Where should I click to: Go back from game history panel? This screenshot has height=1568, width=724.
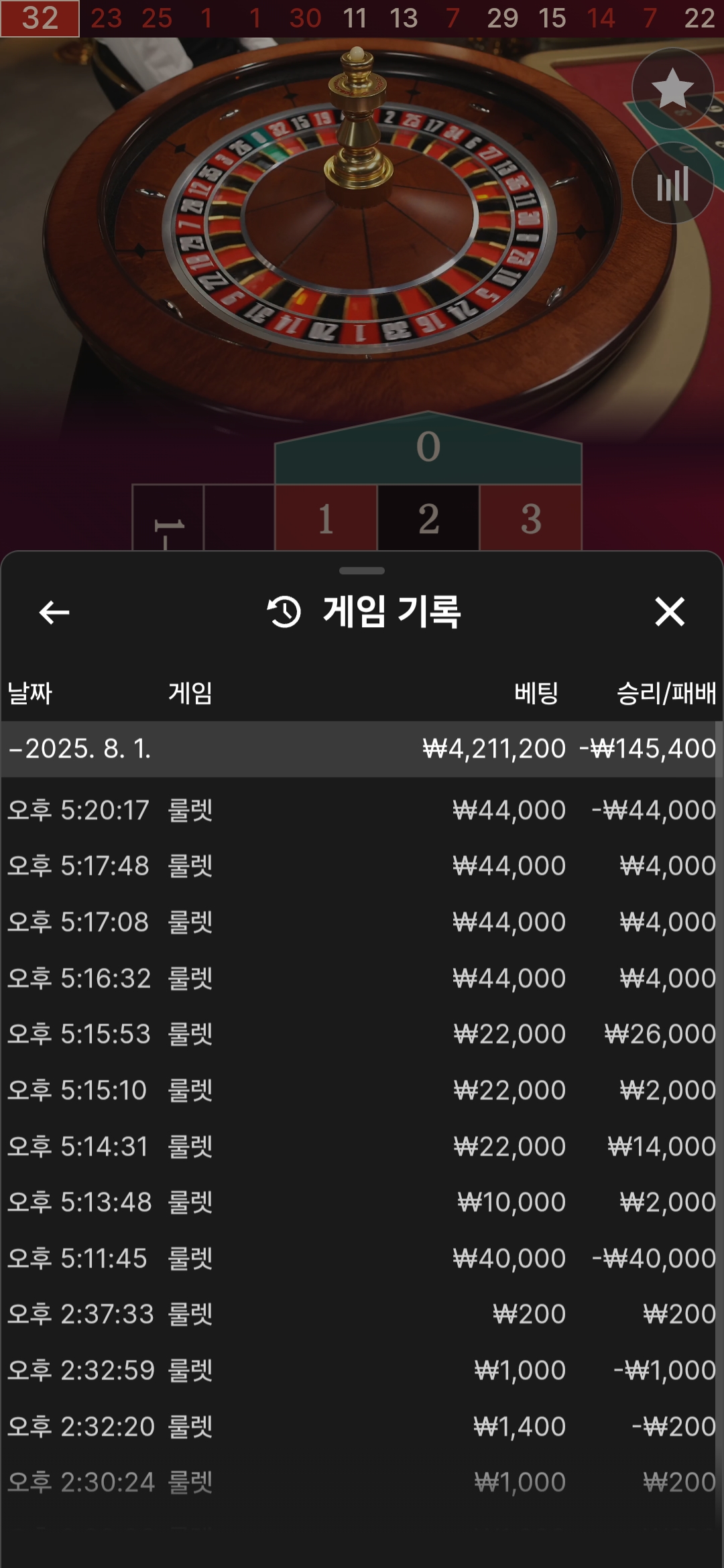click(54, 612)
